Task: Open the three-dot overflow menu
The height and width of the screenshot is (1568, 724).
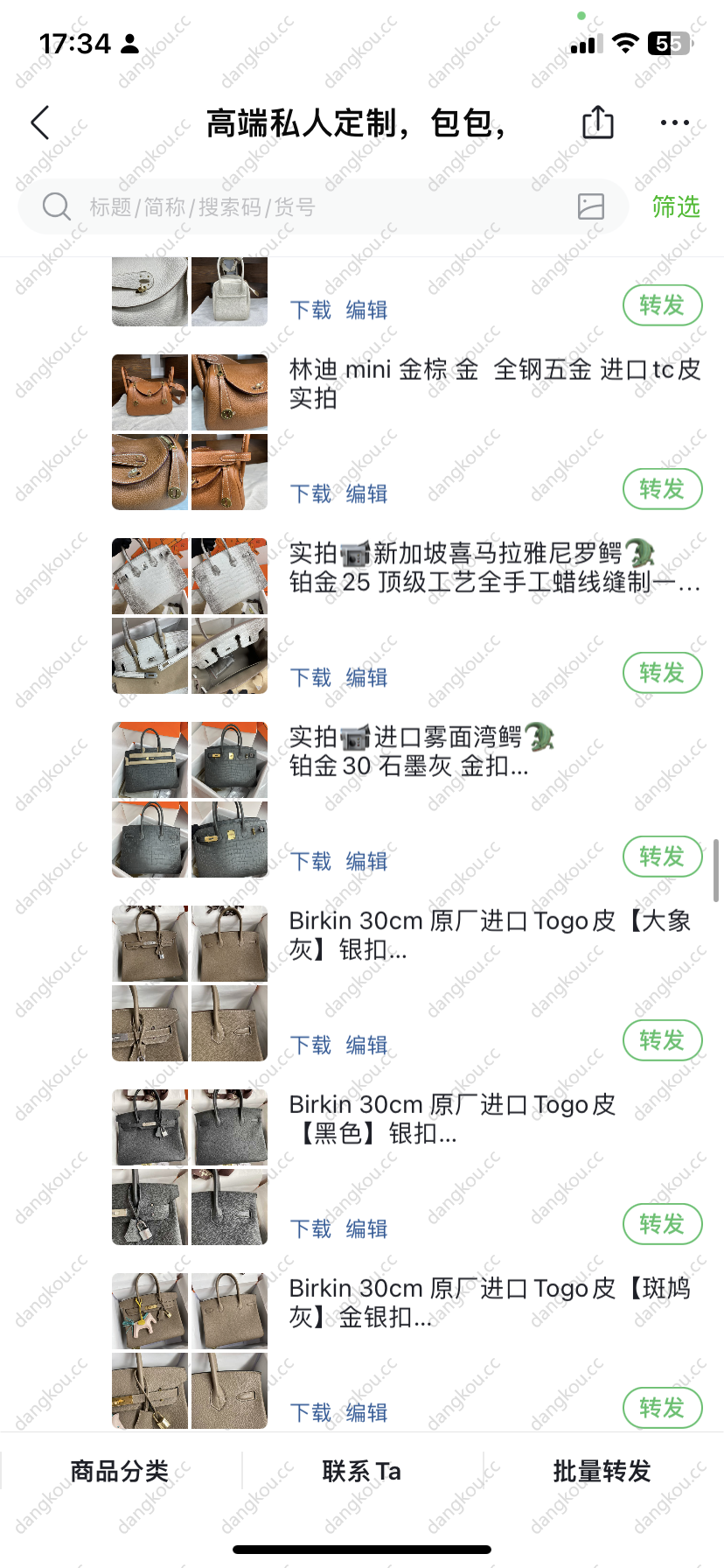Action: (674, 123)
